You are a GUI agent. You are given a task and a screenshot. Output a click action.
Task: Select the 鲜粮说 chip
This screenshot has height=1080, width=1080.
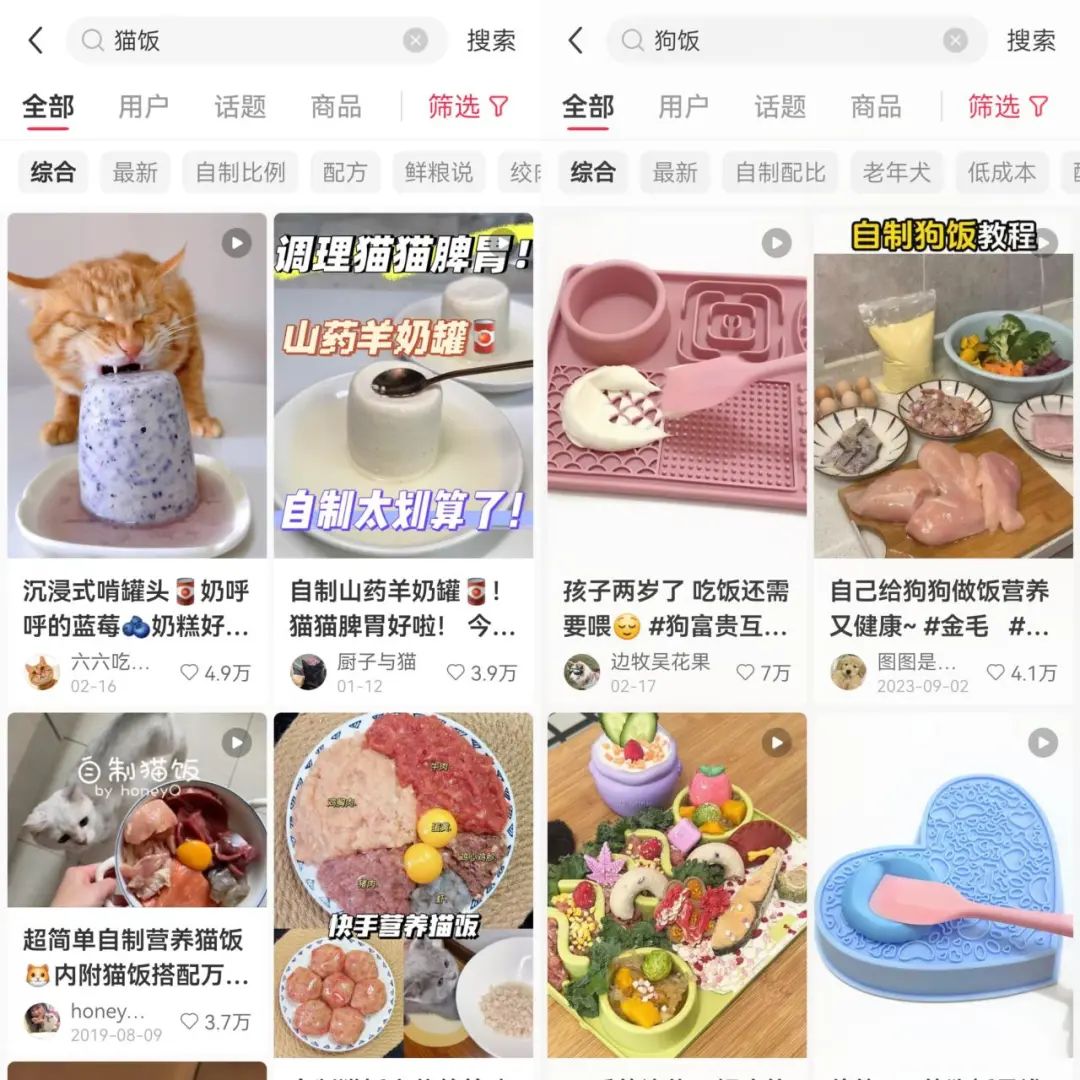438,172
